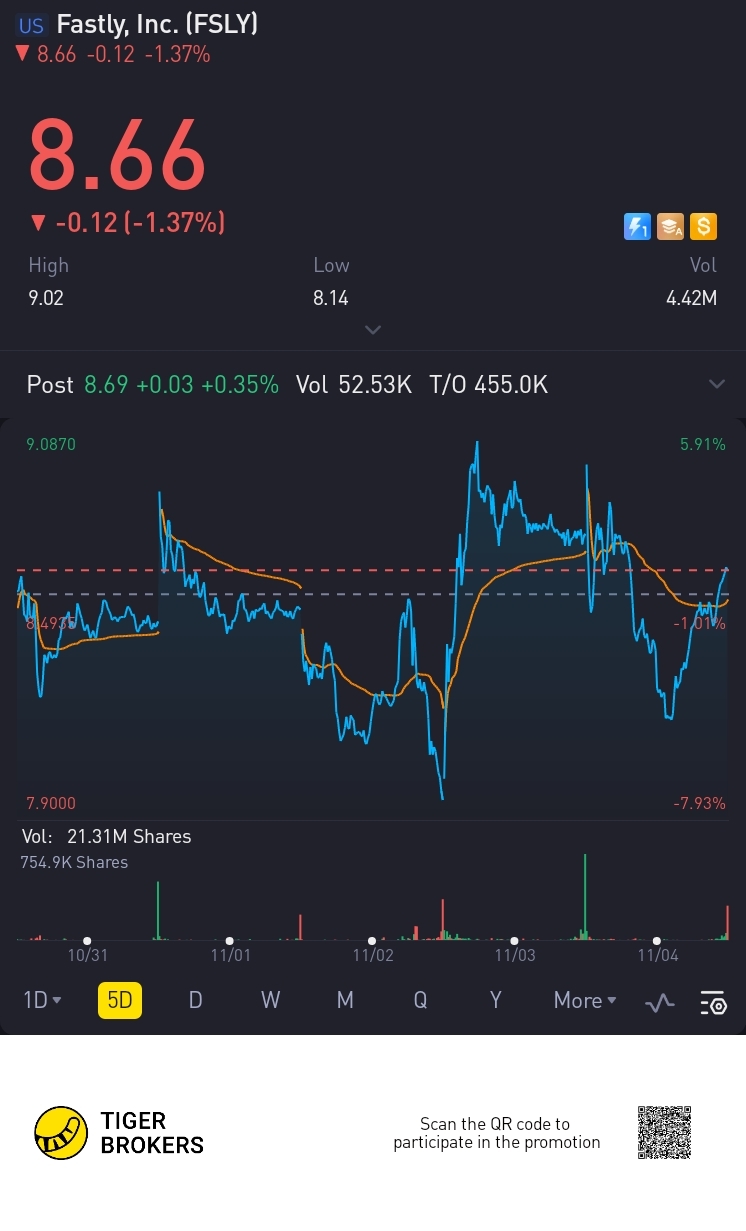Screen dimensions: 746x1231
Task: Switch to the daily D chart
Action: click(195, 1000)
